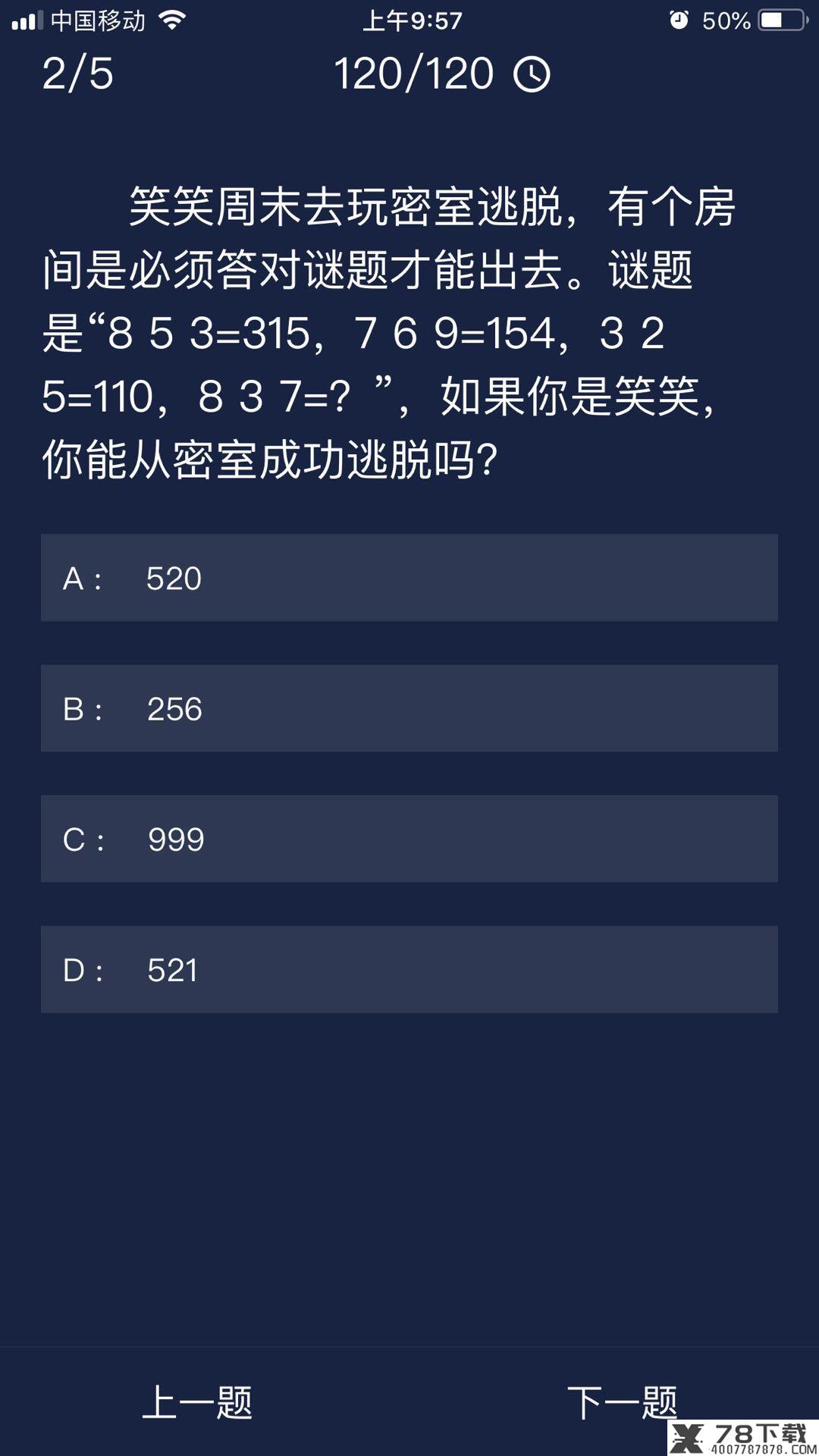
Task: Go to the next question 下一题
Action: (x=622, y=1402)
